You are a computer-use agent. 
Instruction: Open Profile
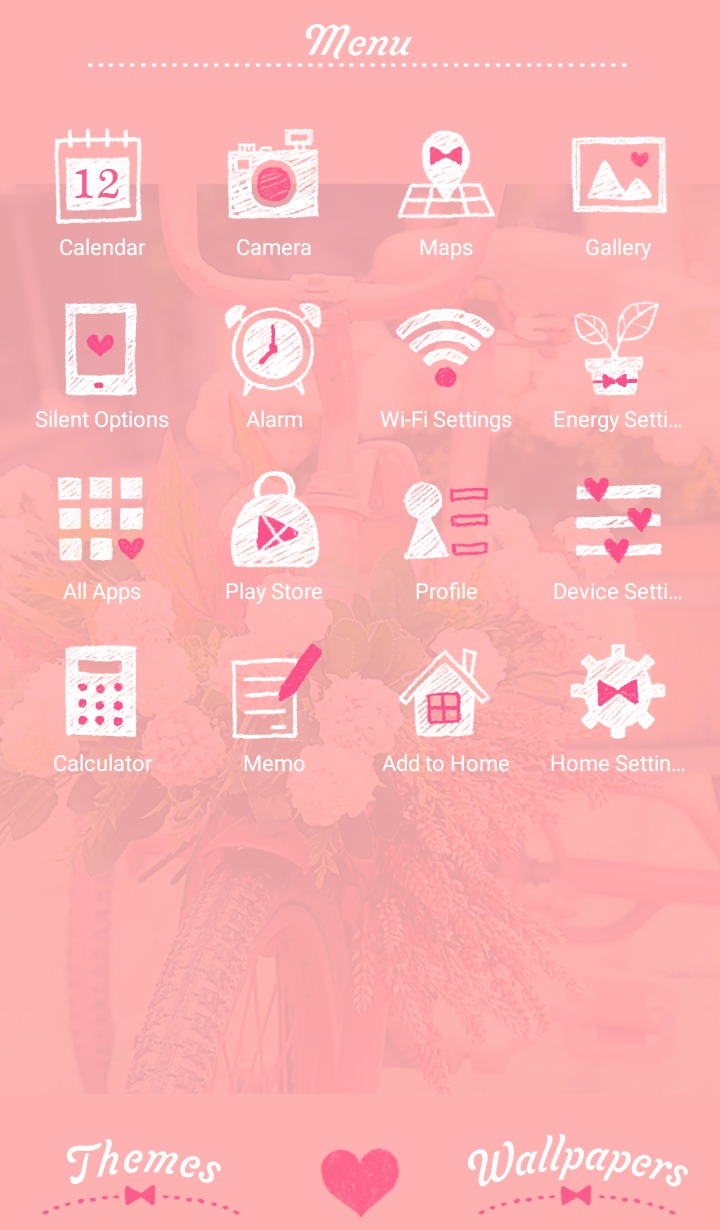pyautogui.click(x=446, y=539)
